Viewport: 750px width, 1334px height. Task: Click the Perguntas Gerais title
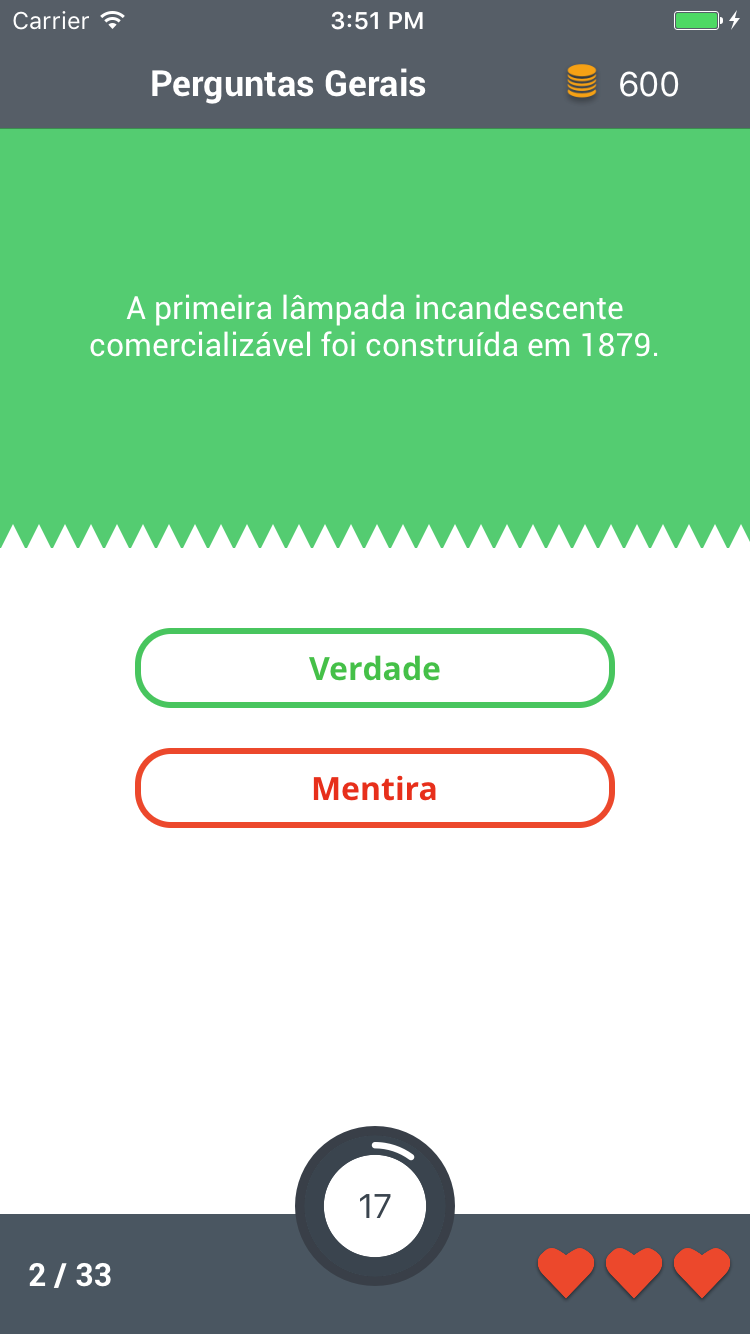pos(288,84)
